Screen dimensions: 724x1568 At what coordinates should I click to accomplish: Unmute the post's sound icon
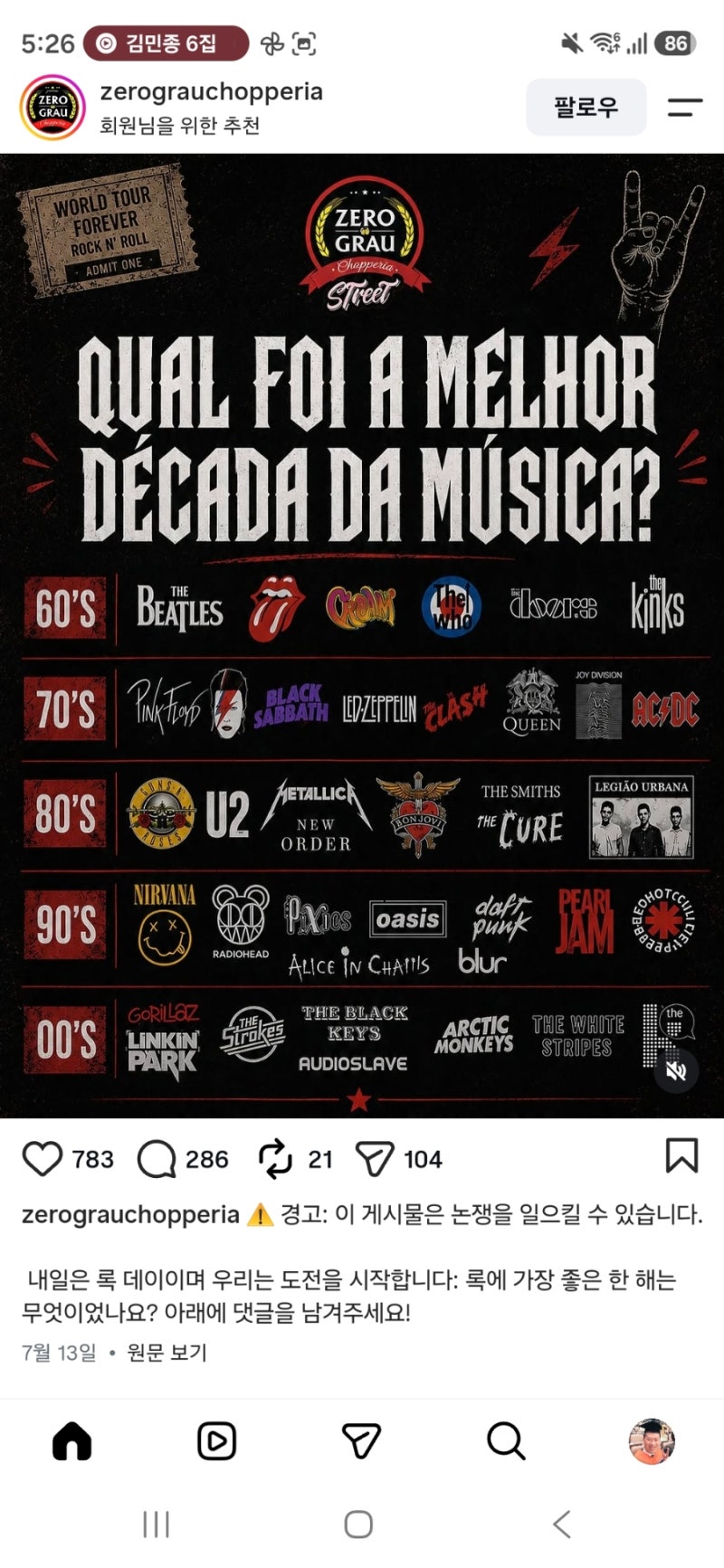[x=676, y=1071]
